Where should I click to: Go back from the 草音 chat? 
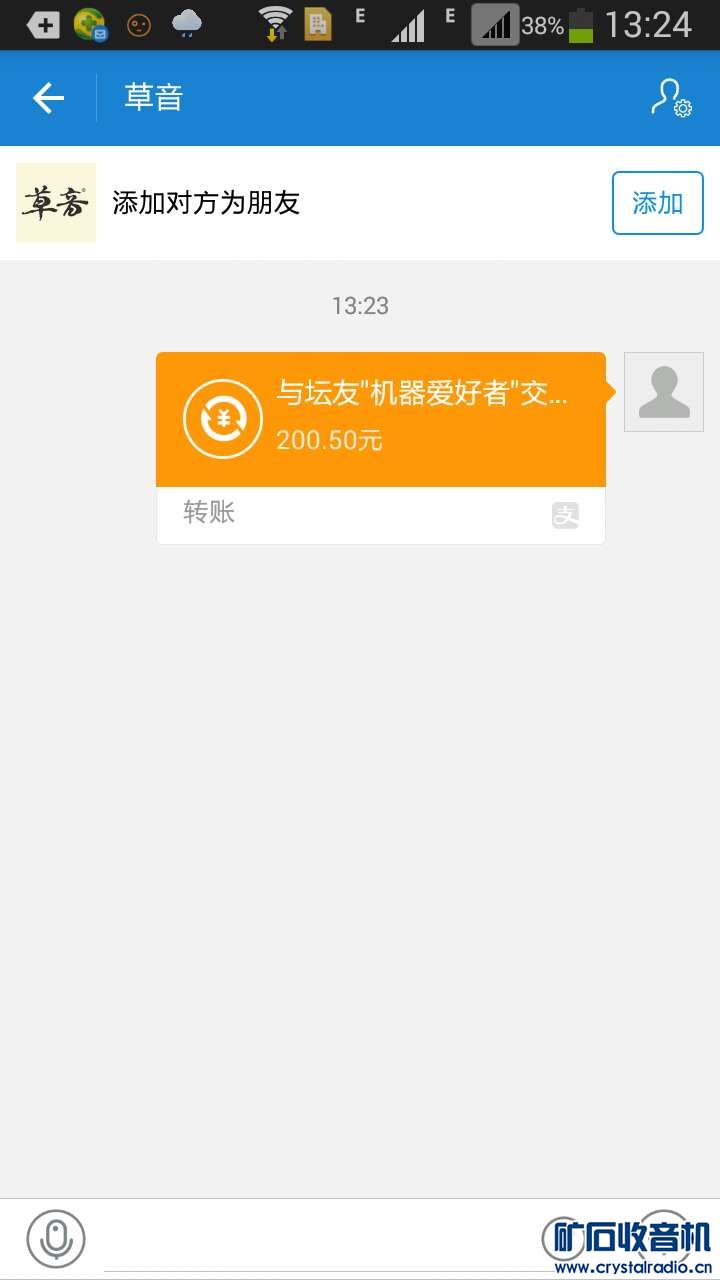click(x=48, y=98)
